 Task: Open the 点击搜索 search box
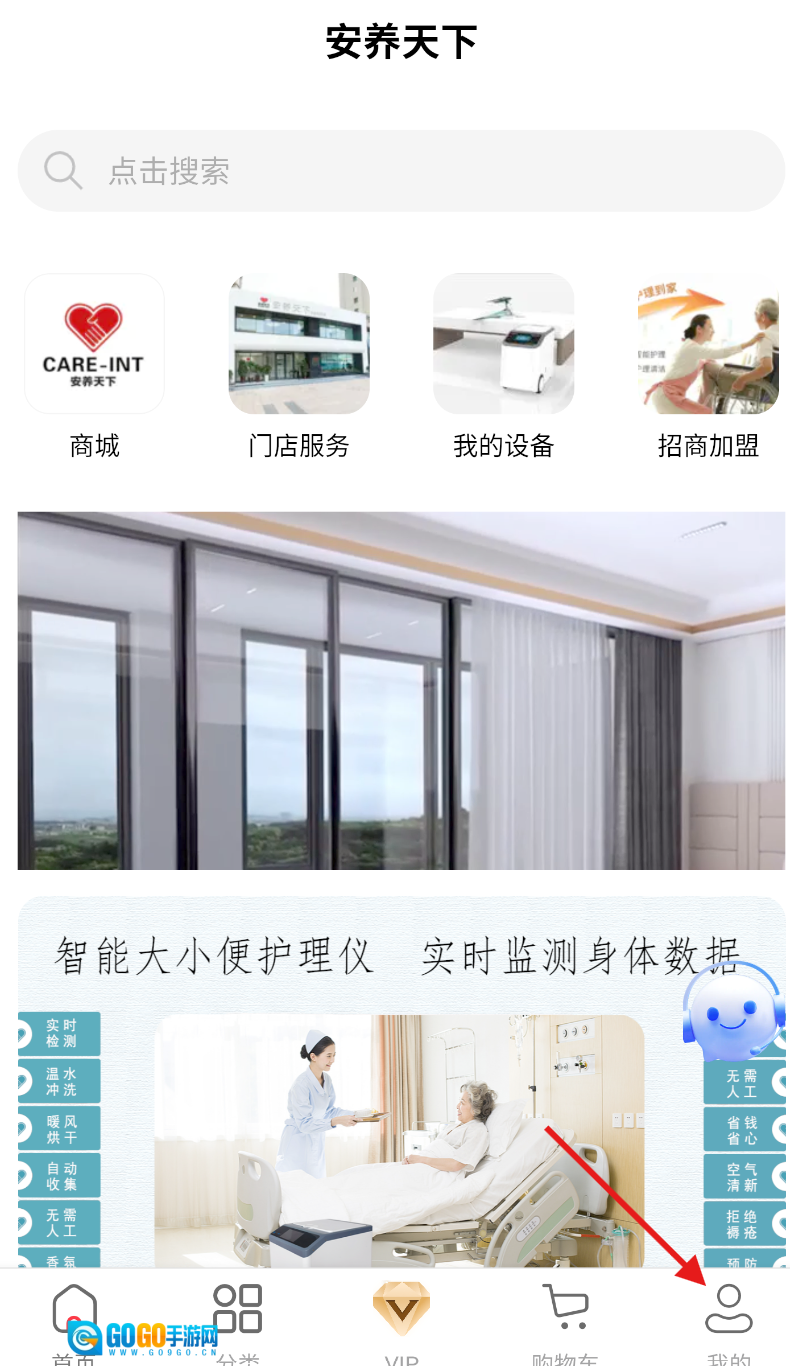(400, 171)
